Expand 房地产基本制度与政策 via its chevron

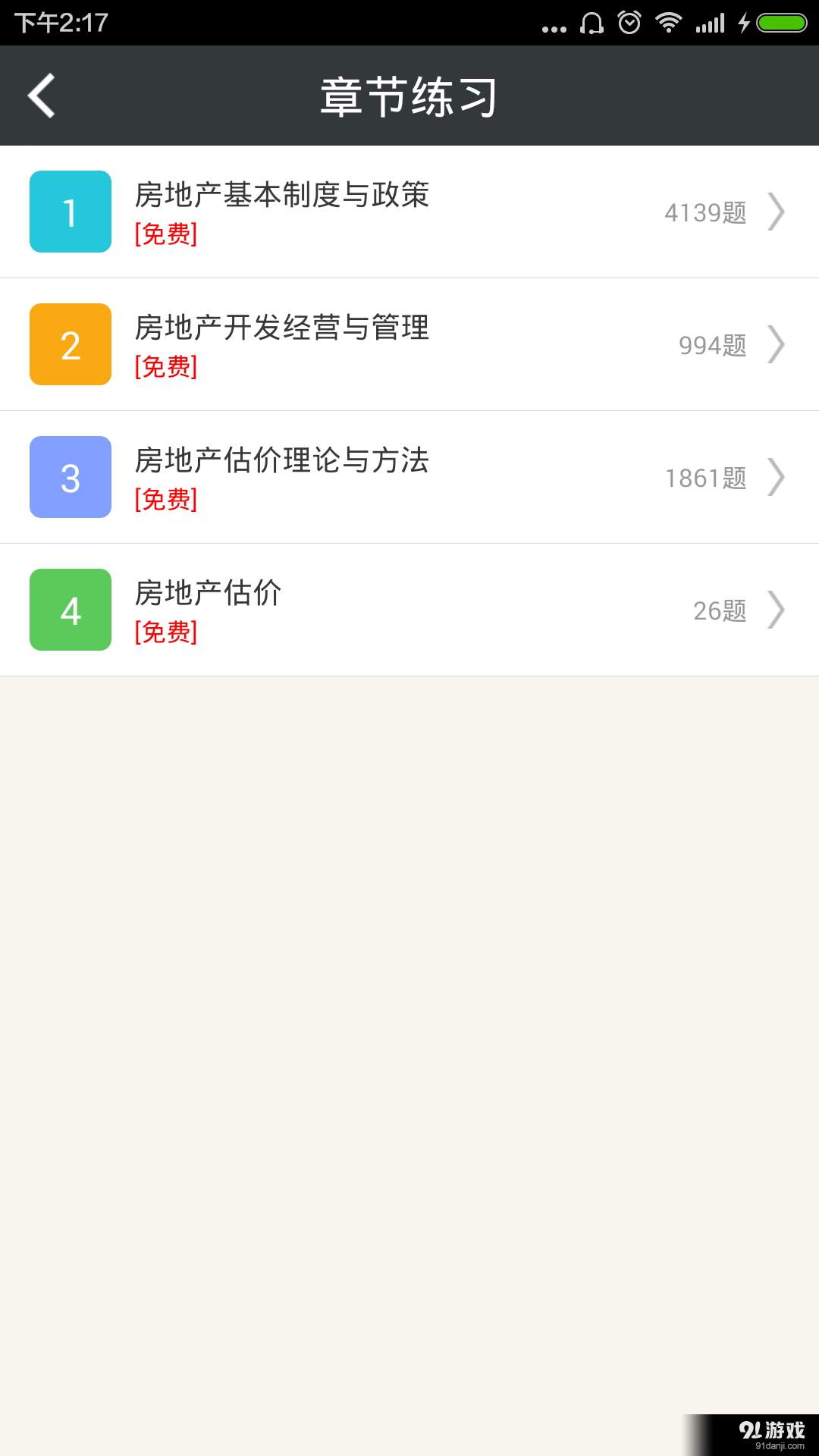pyautogui.click(x=777, y=212)
